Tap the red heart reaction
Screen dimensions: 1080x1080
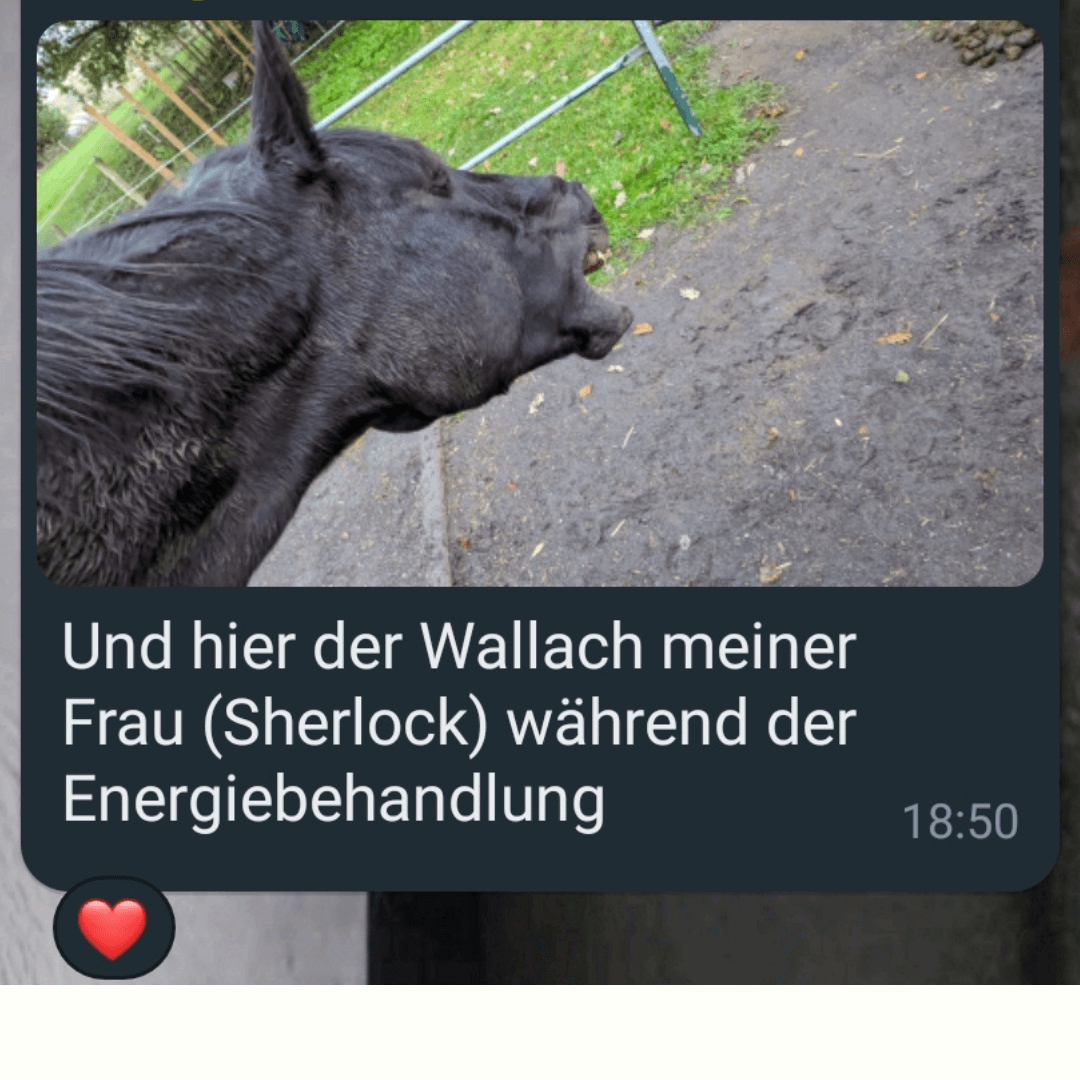coord(113,927)
